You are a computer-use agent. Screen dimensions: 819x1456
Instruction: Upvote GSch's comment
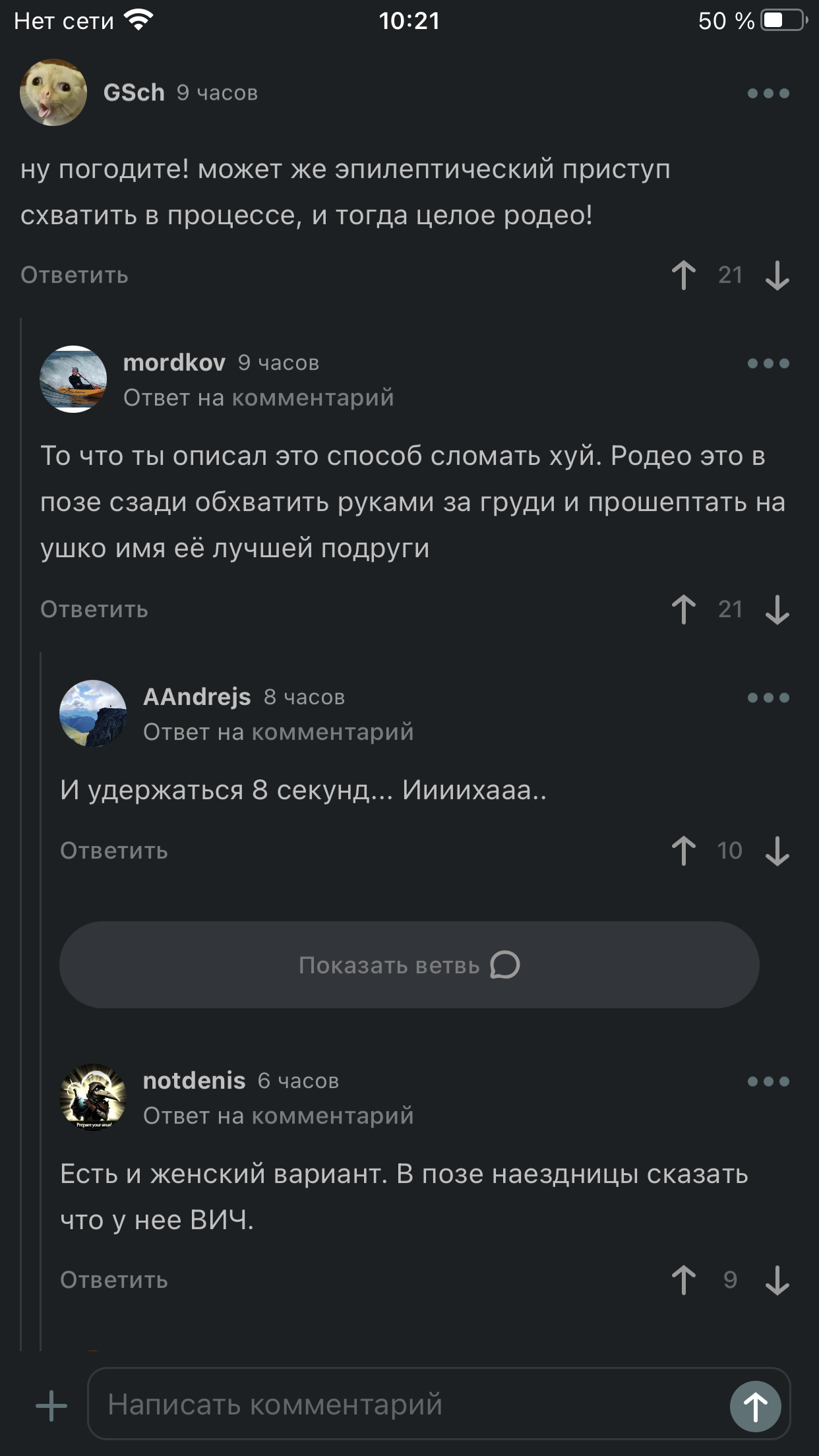pyautogui.click(x=684, y=275)
